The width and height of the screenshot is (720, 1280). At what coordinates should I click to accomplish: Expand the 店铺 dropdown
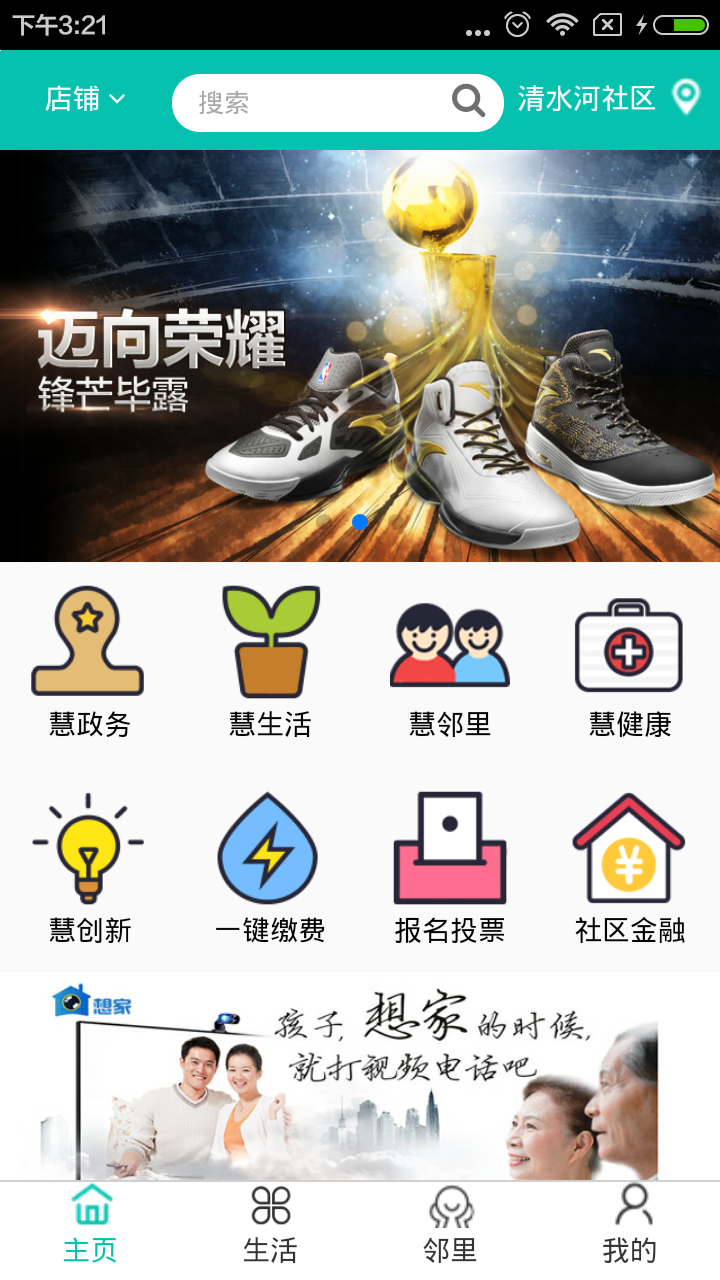tap(85, 99)
